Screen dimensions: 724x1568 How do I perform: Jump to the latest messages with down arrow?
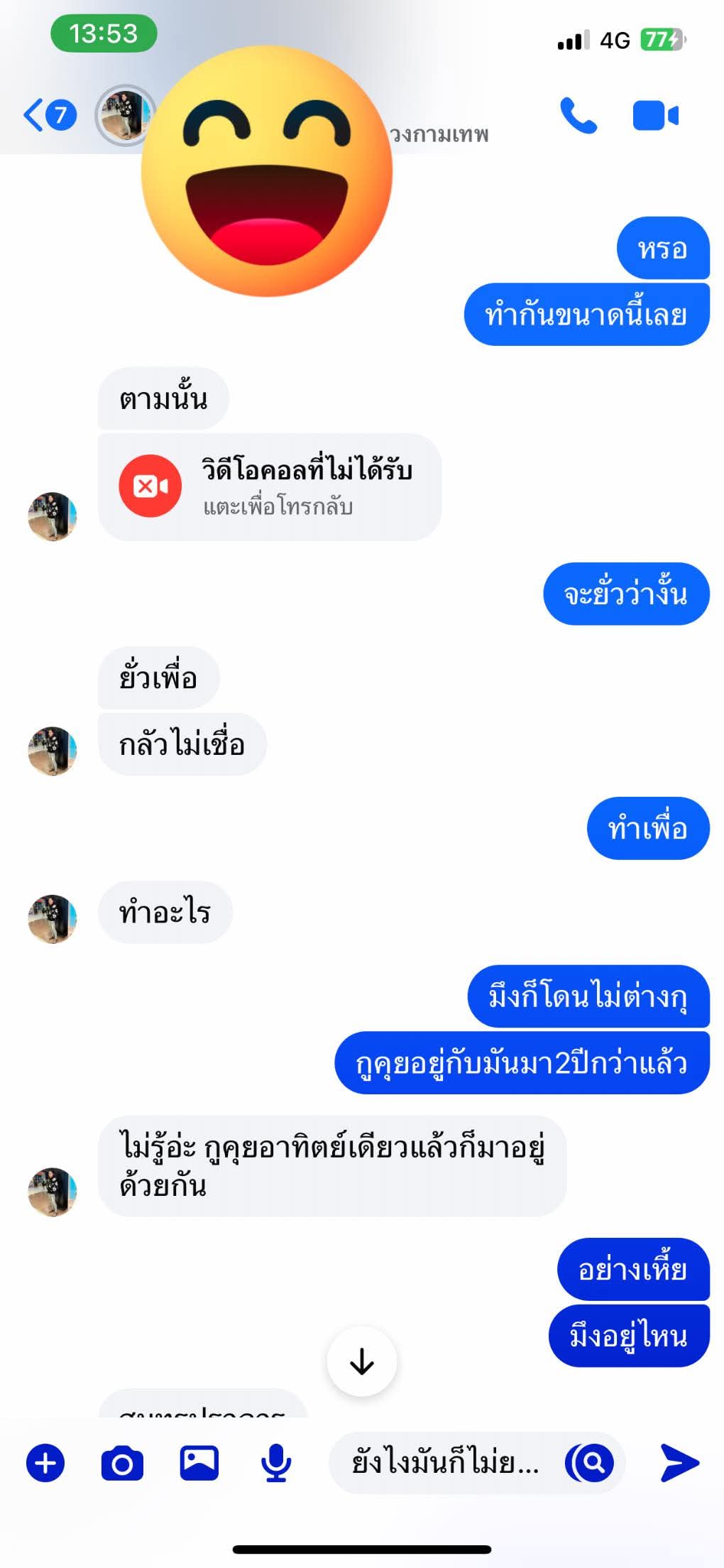362,1361
